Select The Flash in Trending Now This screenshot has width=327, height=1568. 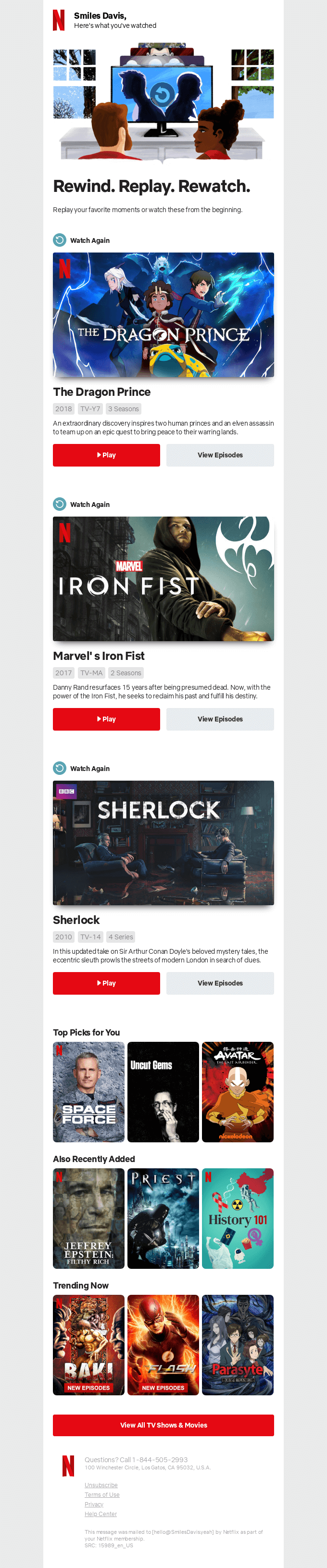tap(163, 1345)
